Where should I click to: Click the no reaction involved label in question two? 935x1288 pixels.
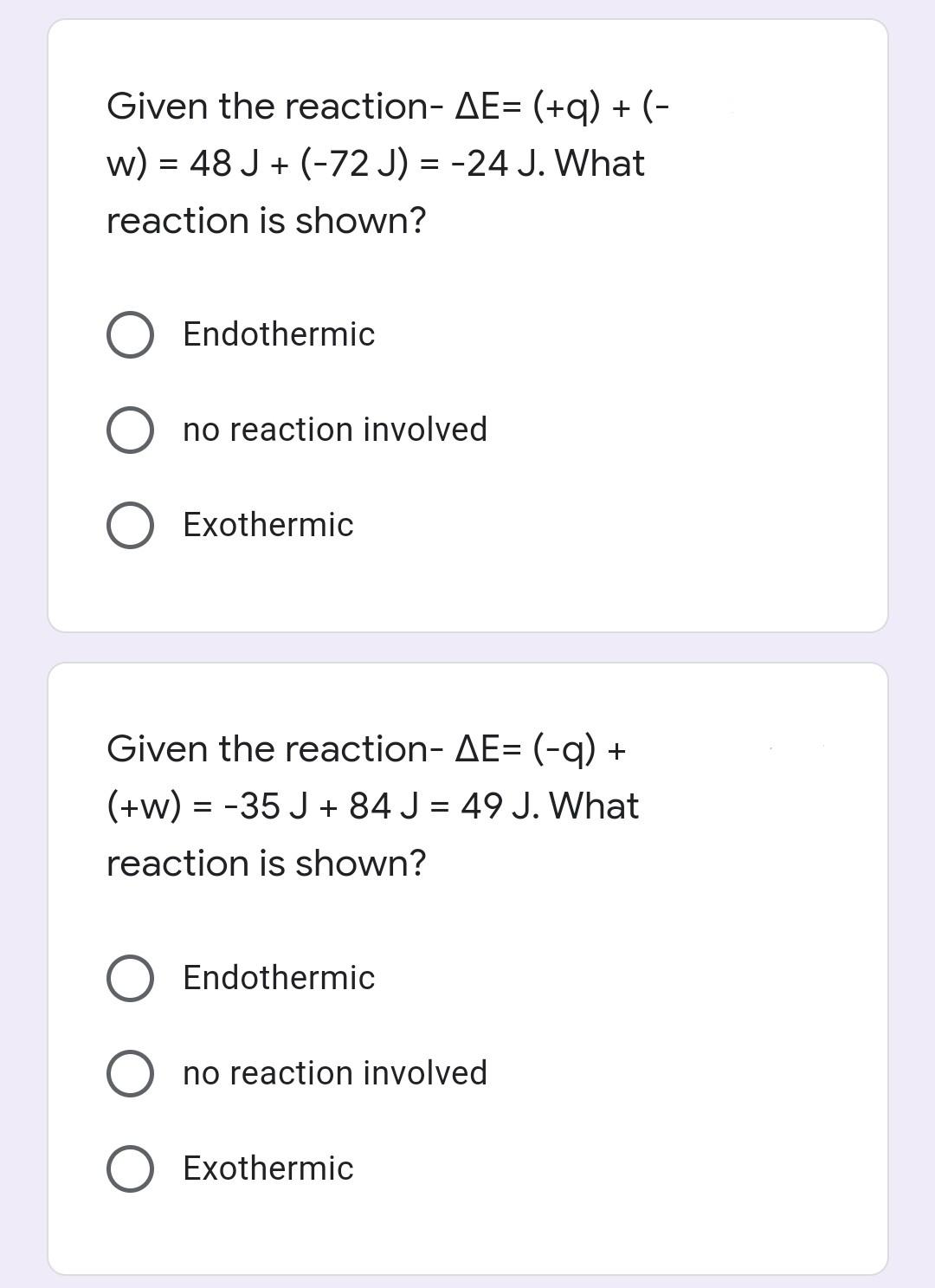[x=333, y=1072]
